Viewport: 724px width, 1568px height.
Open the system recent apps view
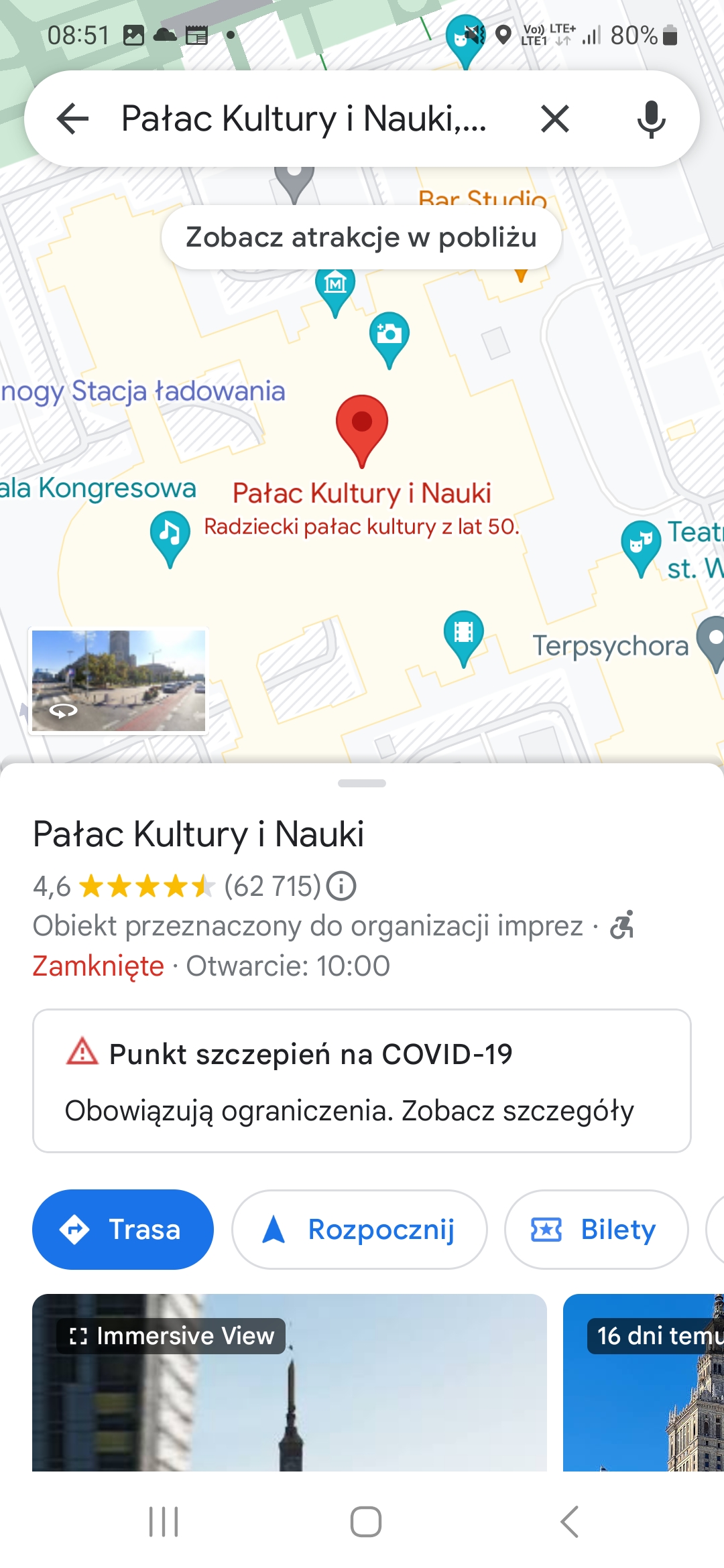point(164,1522)
